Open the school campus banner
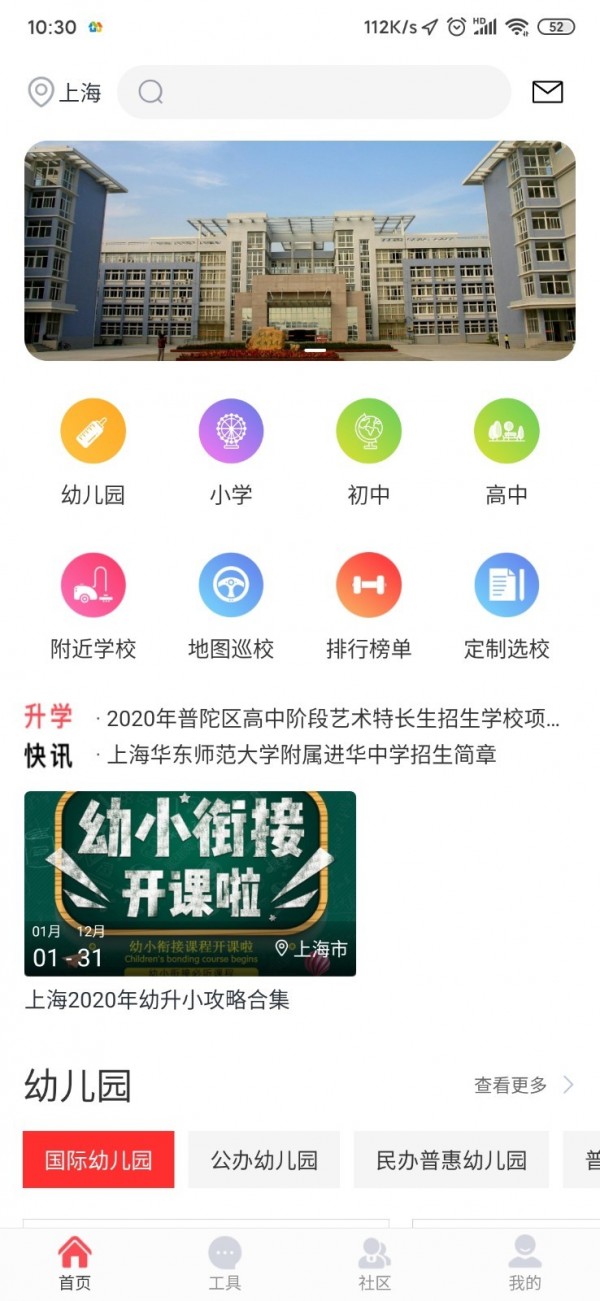 pos(300,250)
